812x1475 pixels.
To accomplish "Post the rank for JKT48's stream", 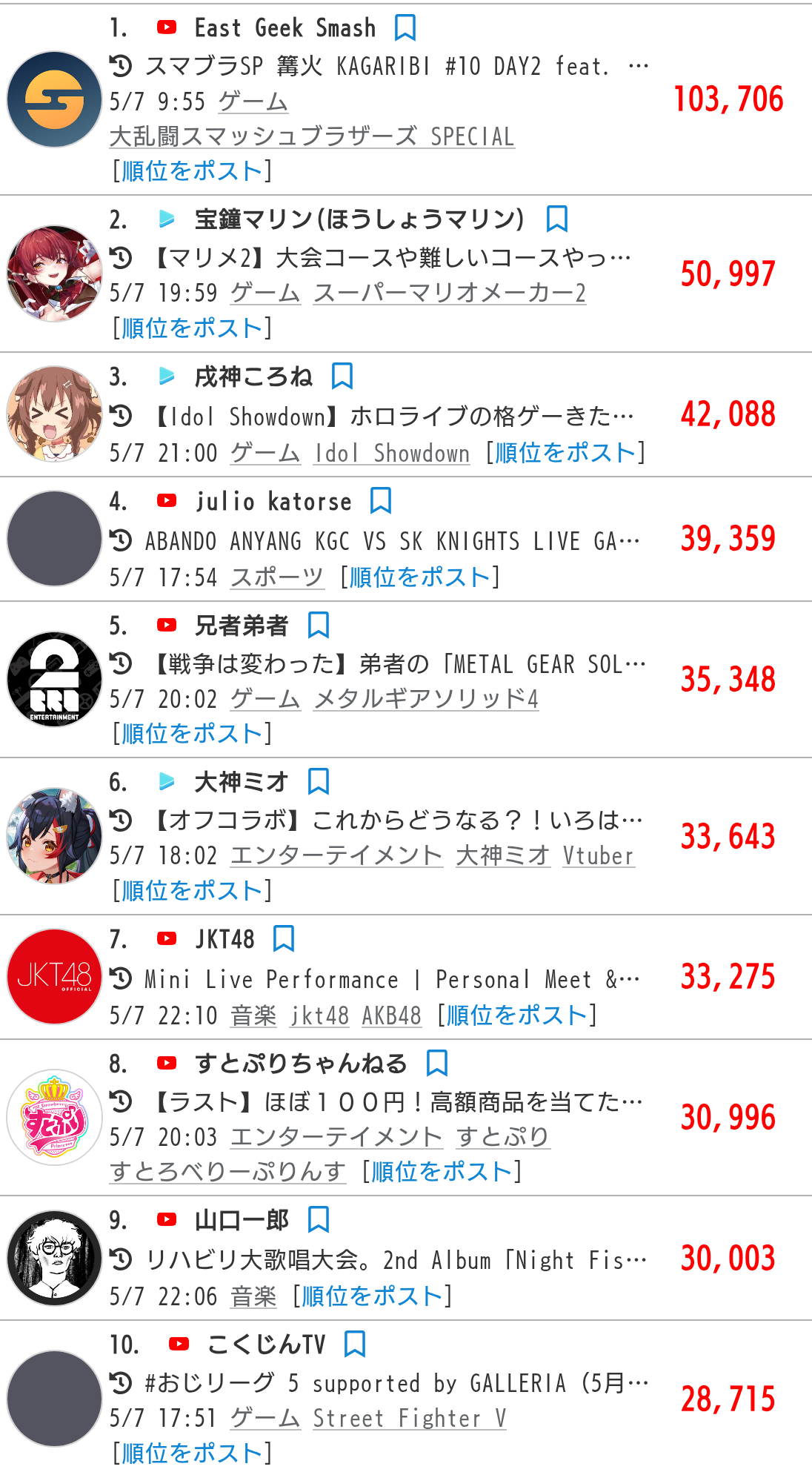I will coord(517,1015).
